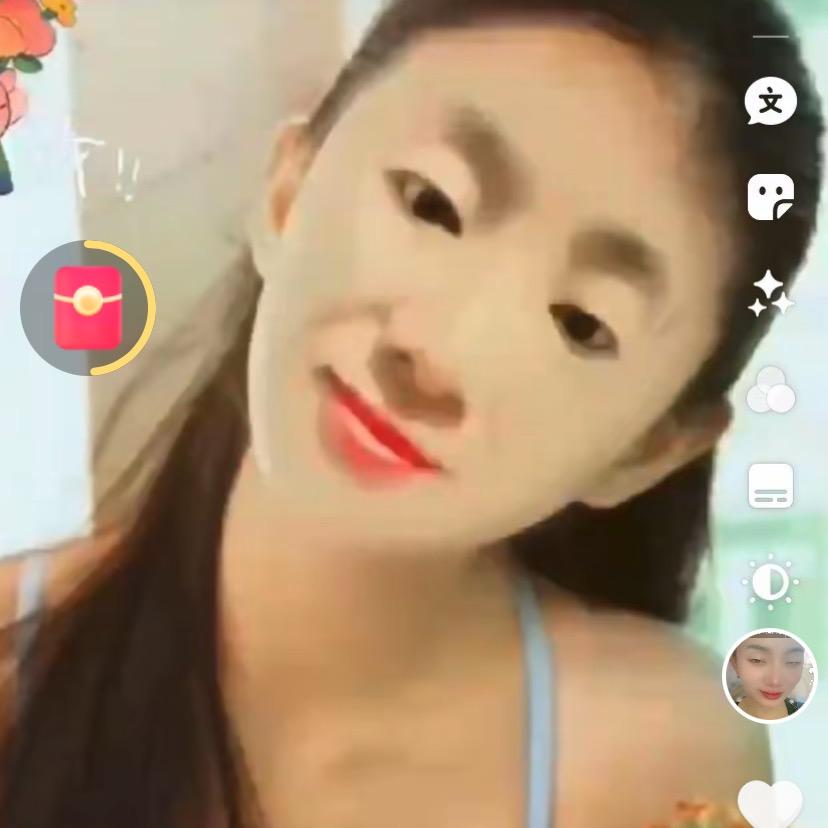Open the creator's profile avatar
The image size is (828, 828).
tap(770, 676)
